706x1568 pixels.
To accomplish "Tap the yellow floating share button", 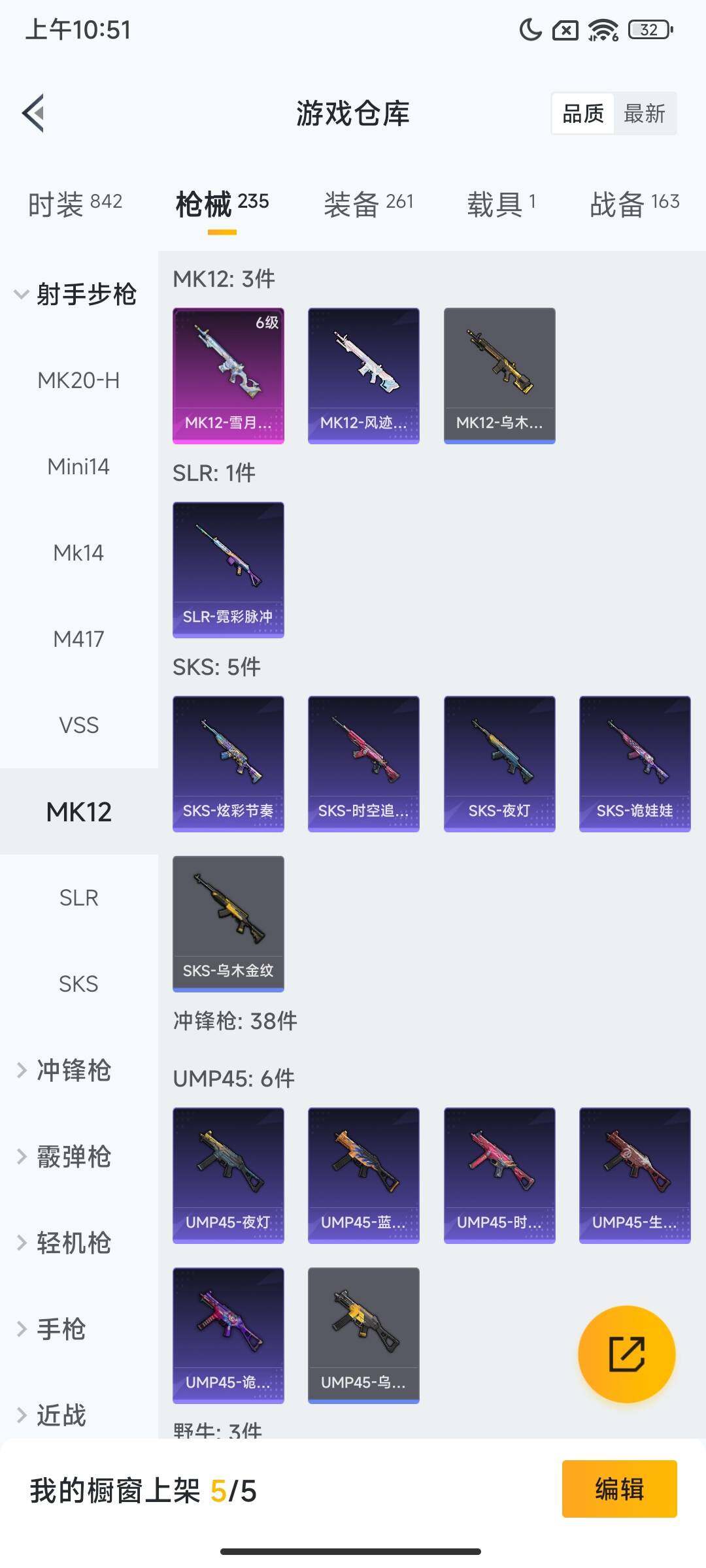I will click(x=626, y=1354).
